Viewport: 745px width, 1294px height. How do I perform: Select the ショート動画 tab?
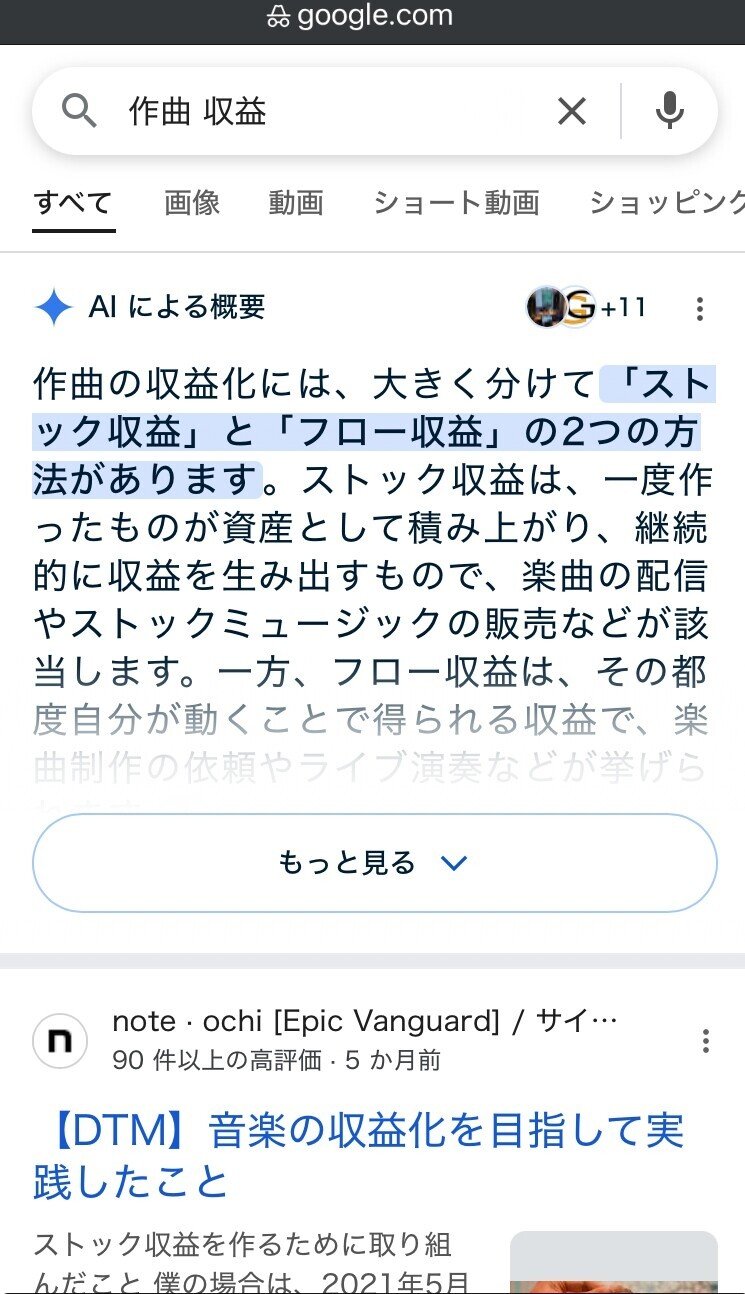pos(458,203)
